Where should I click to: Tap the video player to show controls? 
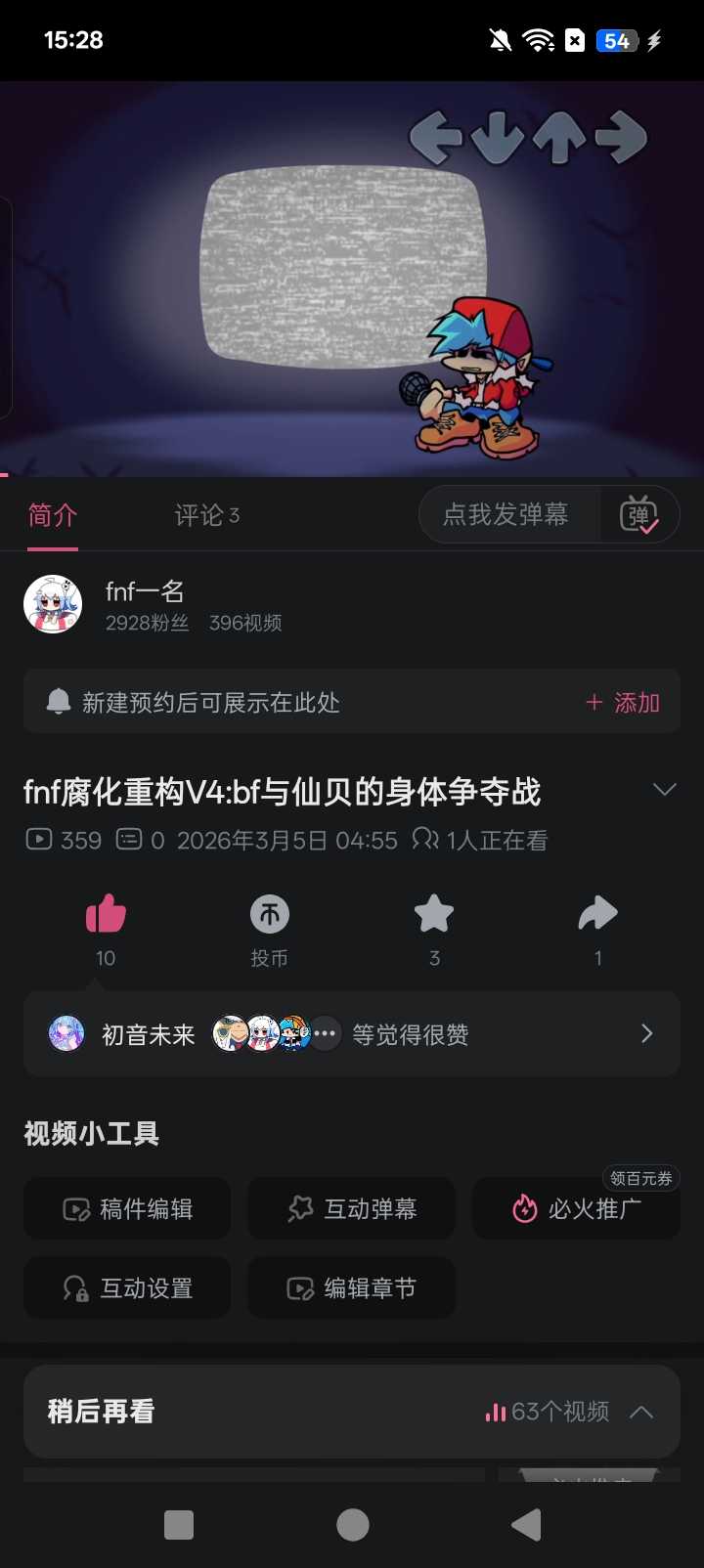tap(352, 279)
